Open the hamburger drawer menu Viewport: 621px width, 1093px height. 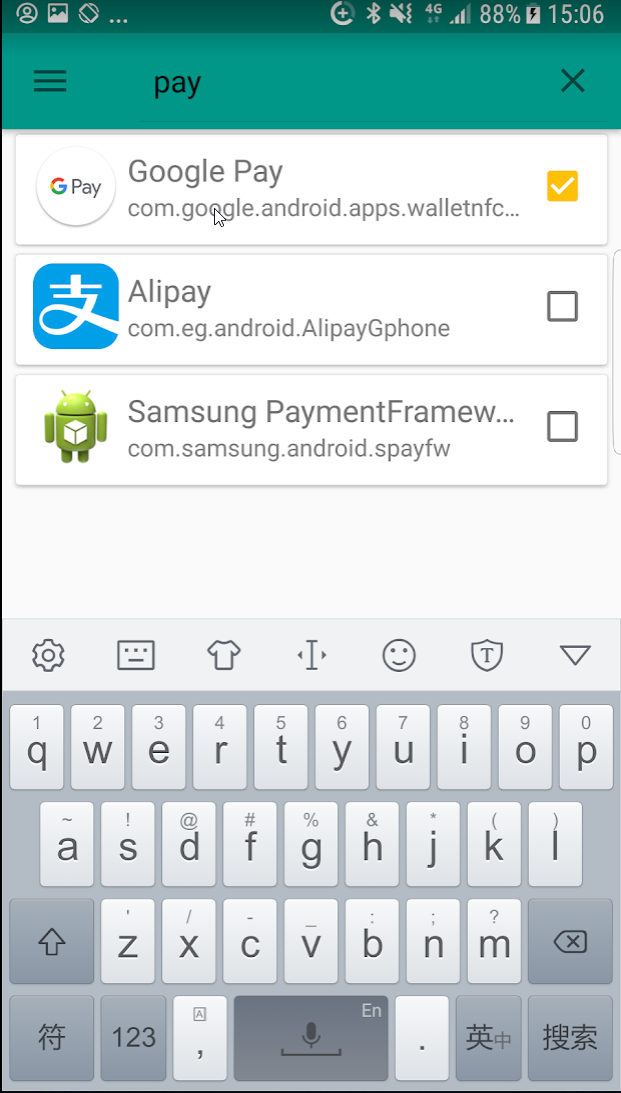coord(50,81)
